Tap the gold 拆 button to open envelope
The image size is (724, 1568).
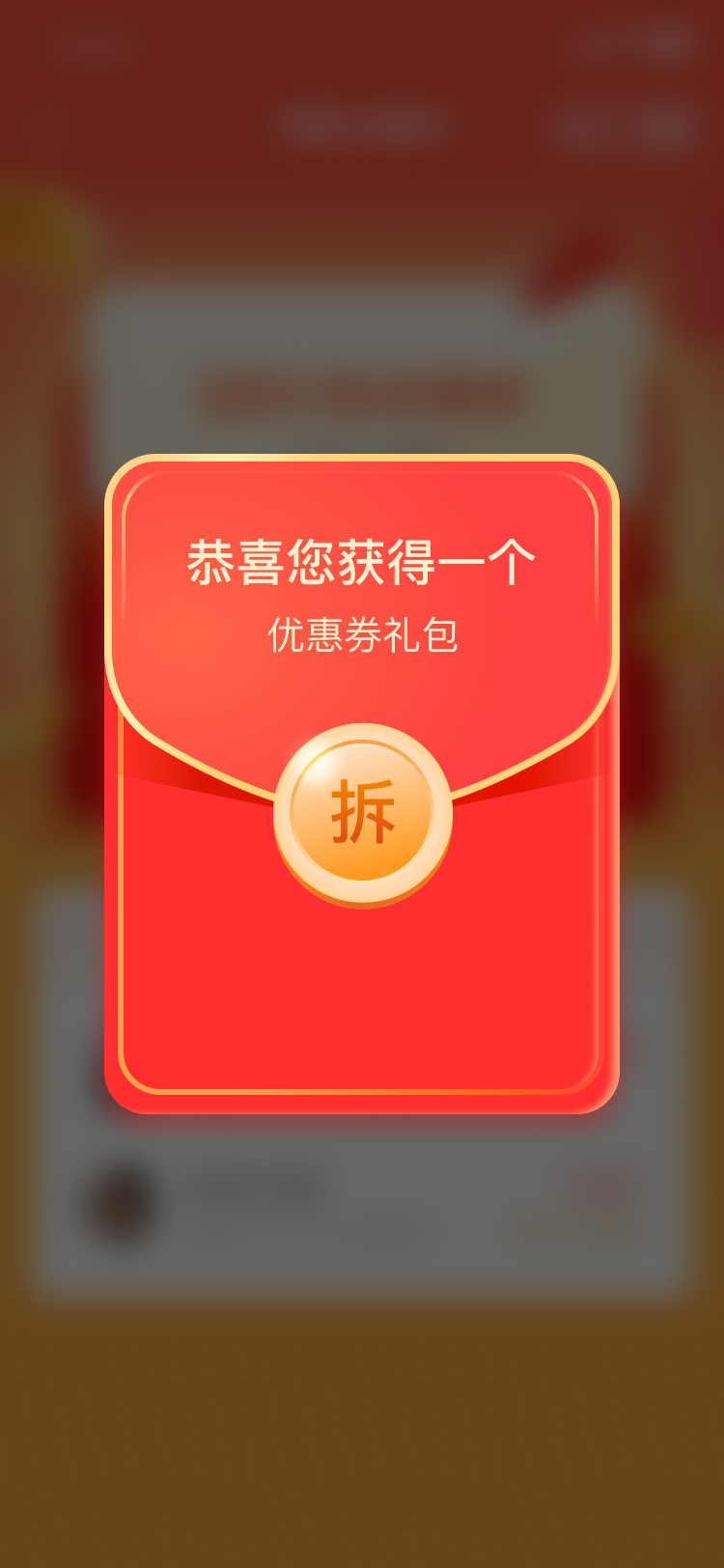[x=362, y=812]
